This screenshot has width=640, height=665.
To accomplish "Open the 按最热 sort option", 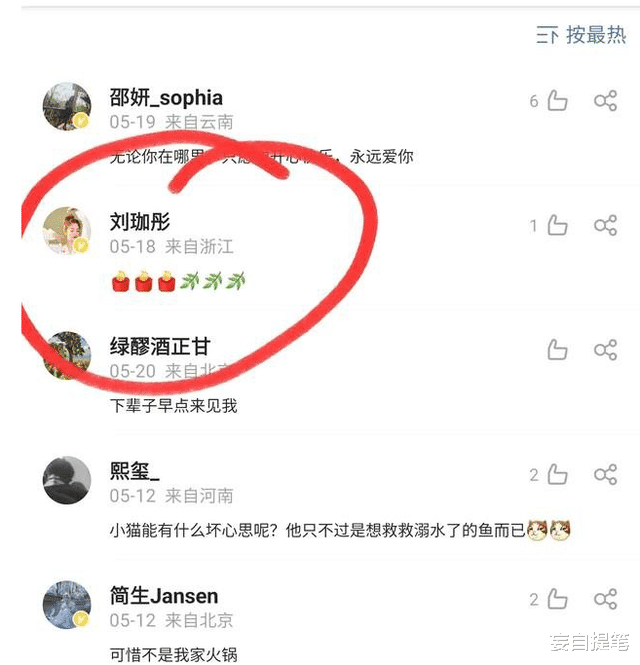I will tap(581, 35).
